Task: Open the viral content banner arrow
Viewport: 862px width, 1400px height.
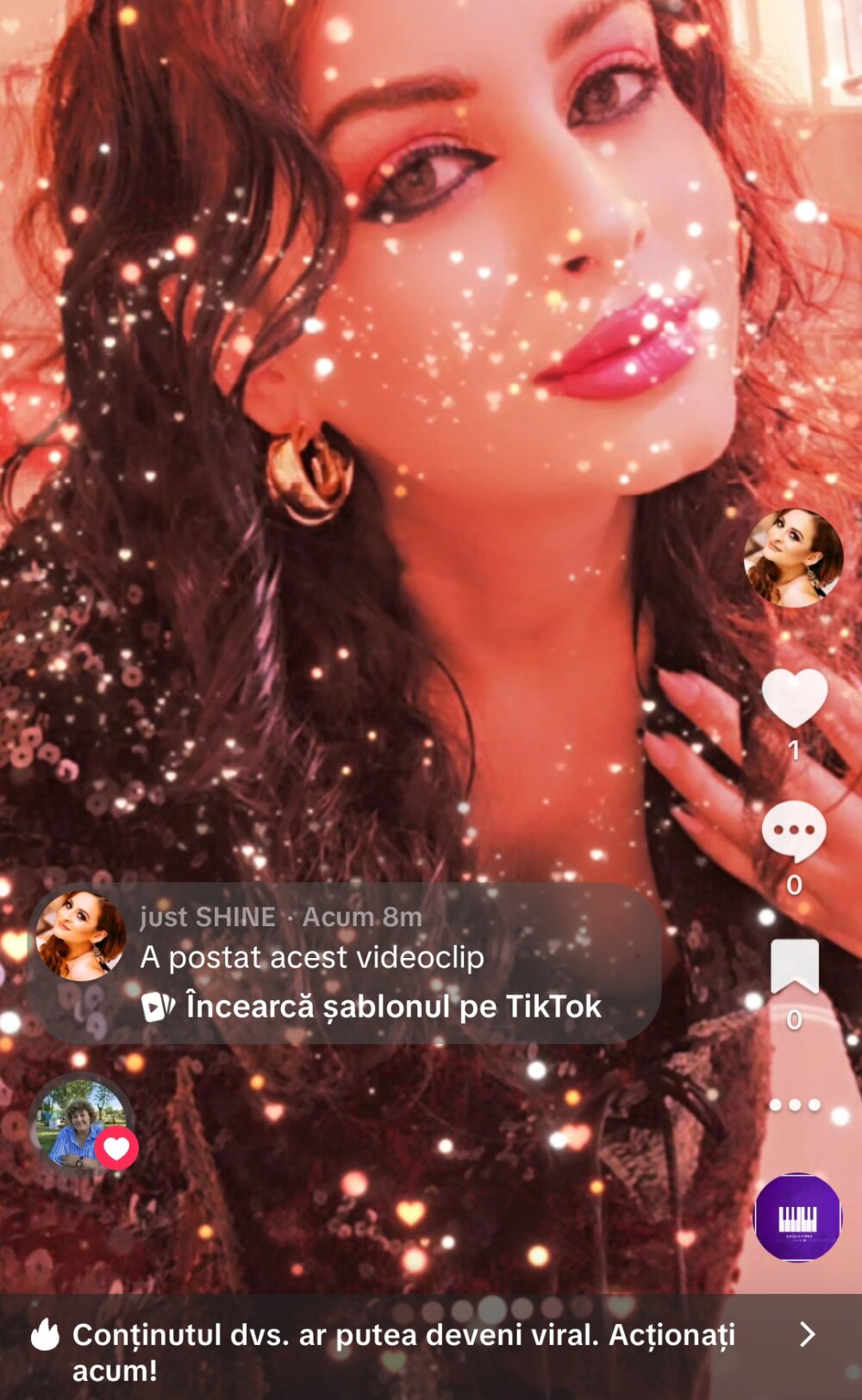Action: 807,1334
